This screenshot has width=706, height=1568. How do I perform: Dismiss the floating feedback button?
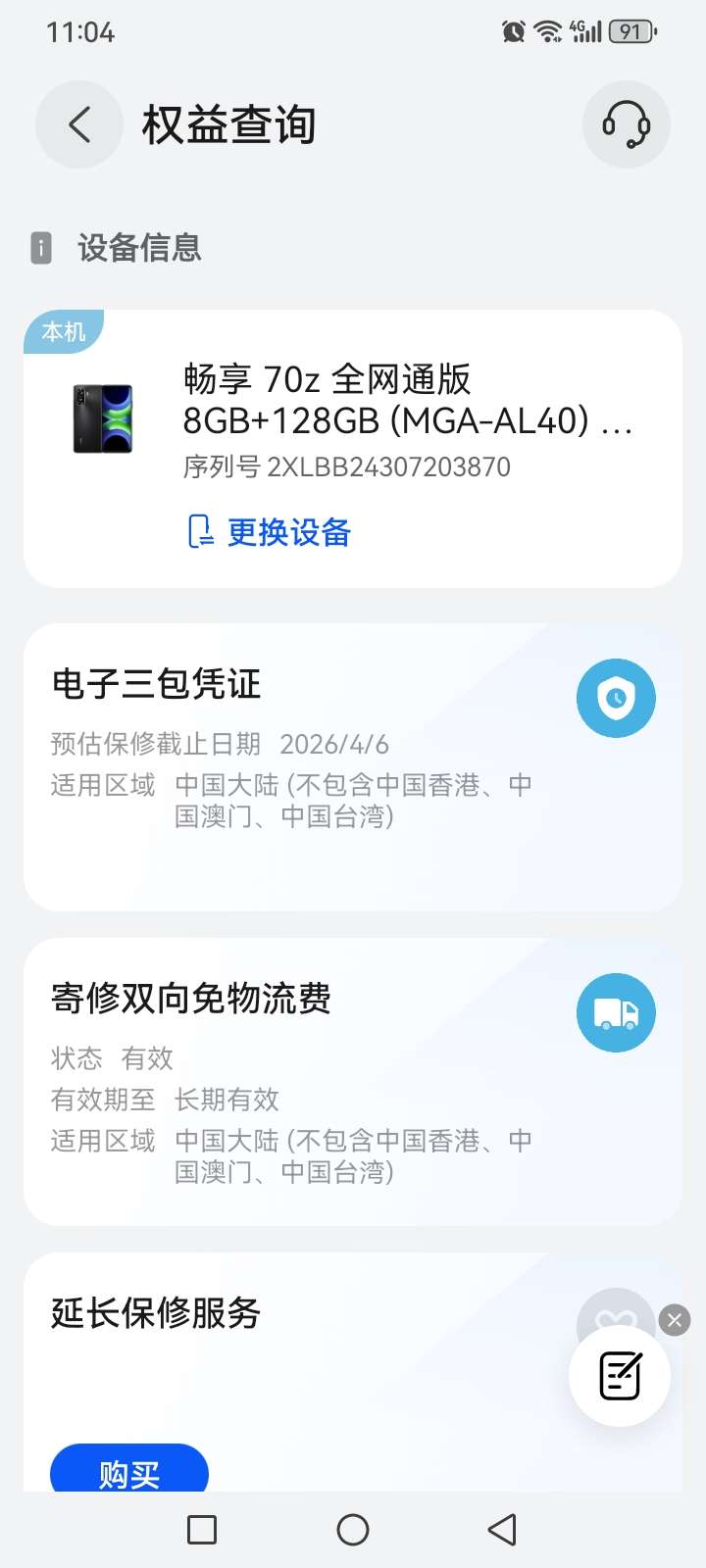(675, 1320)
